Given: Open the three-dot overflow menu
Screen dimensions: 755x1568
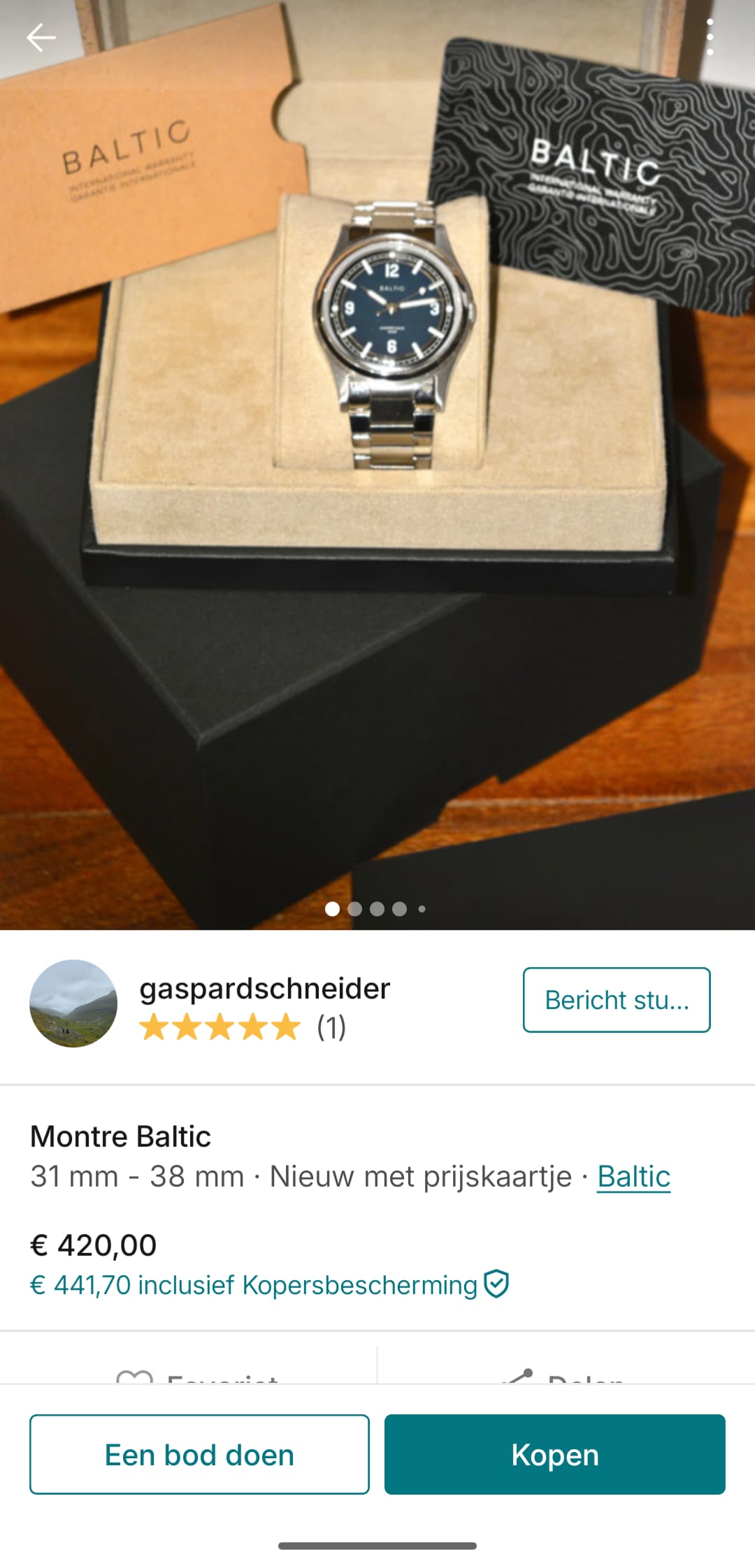Looking at the screenshot, I should coord(710,37).
